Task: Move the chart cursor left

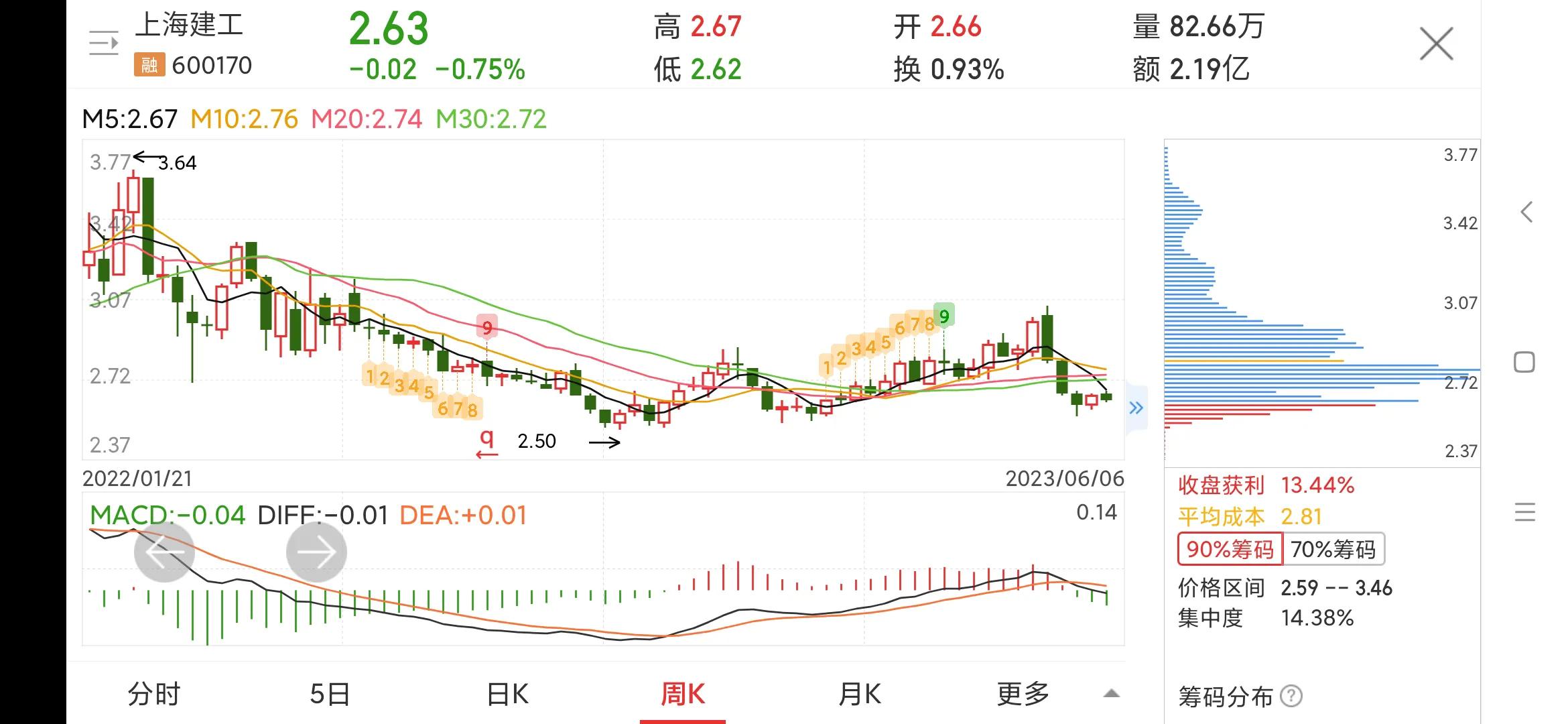Action: coord(164,552)
